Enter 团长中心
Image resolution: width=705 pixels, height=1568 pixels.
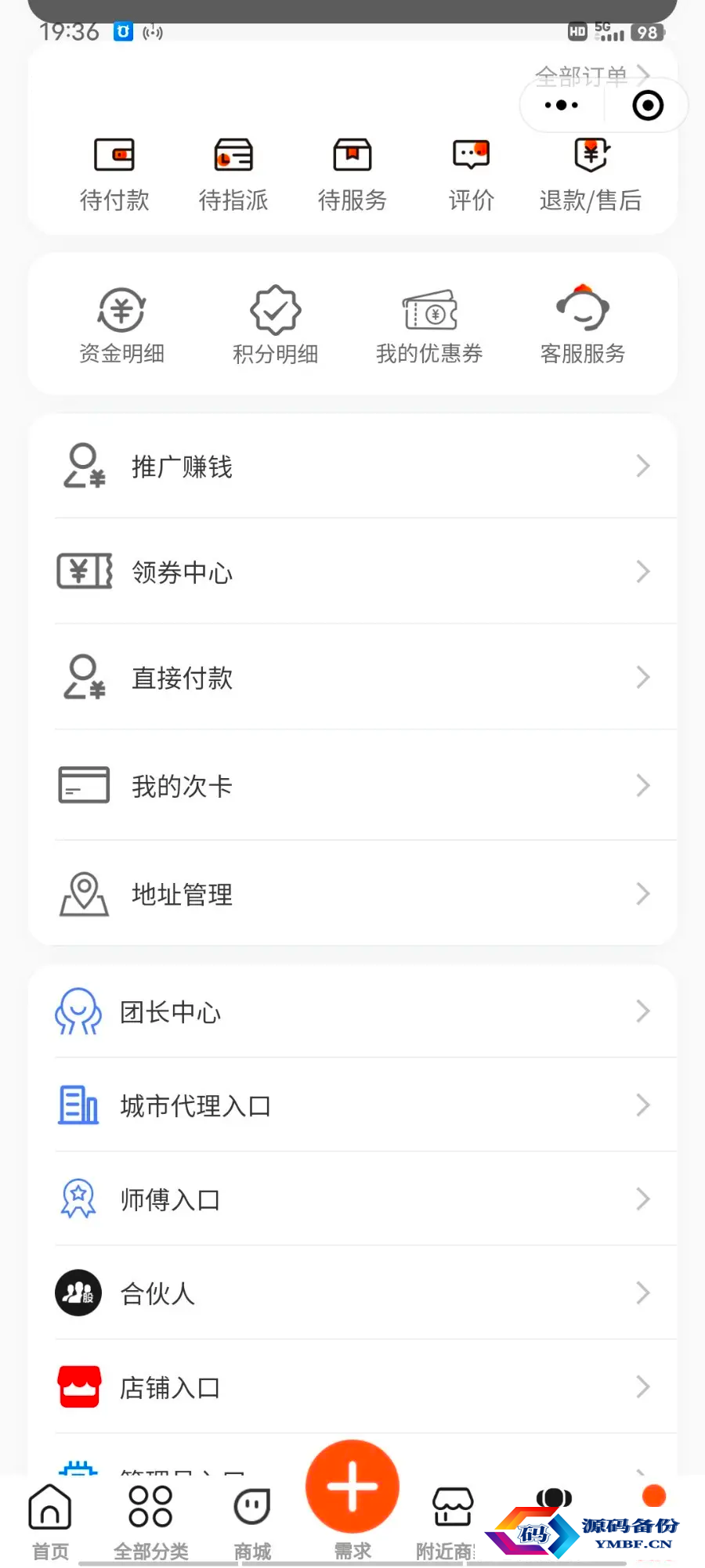[x=352, y=1011]
